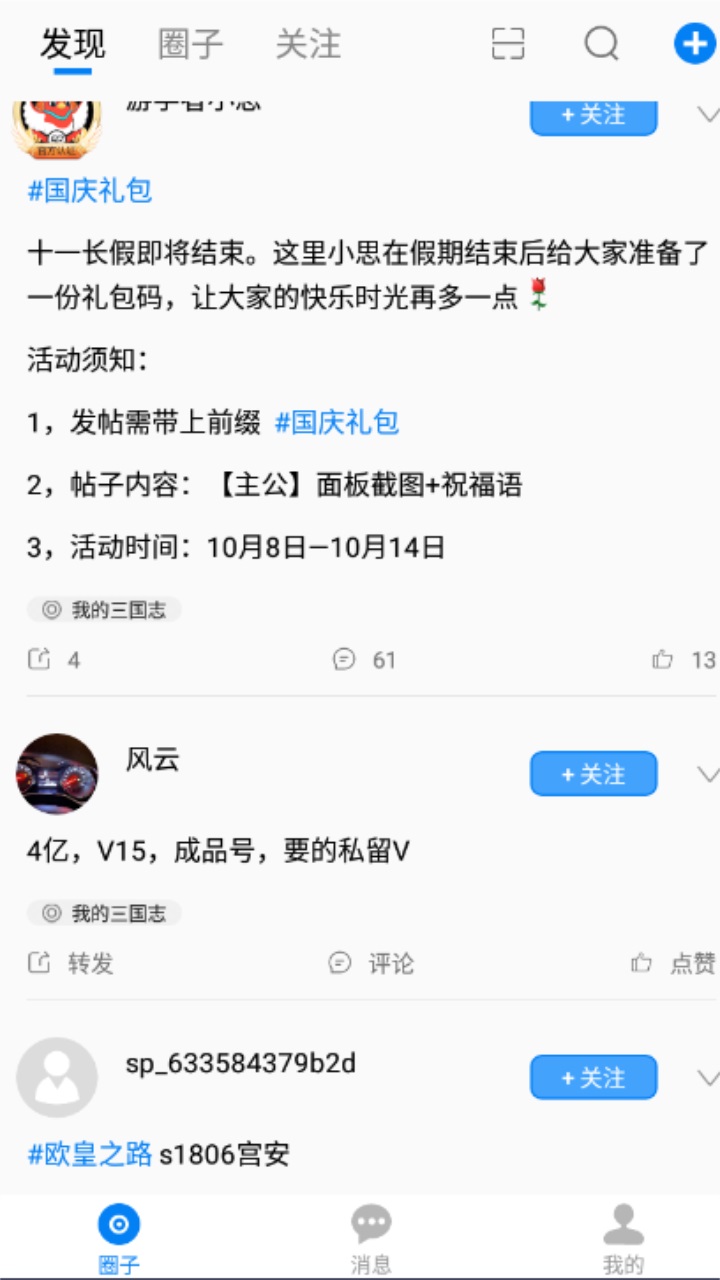Follow the user 风云
The height and width of the screenshot is (1280, 720).
(x=593, y=773)
